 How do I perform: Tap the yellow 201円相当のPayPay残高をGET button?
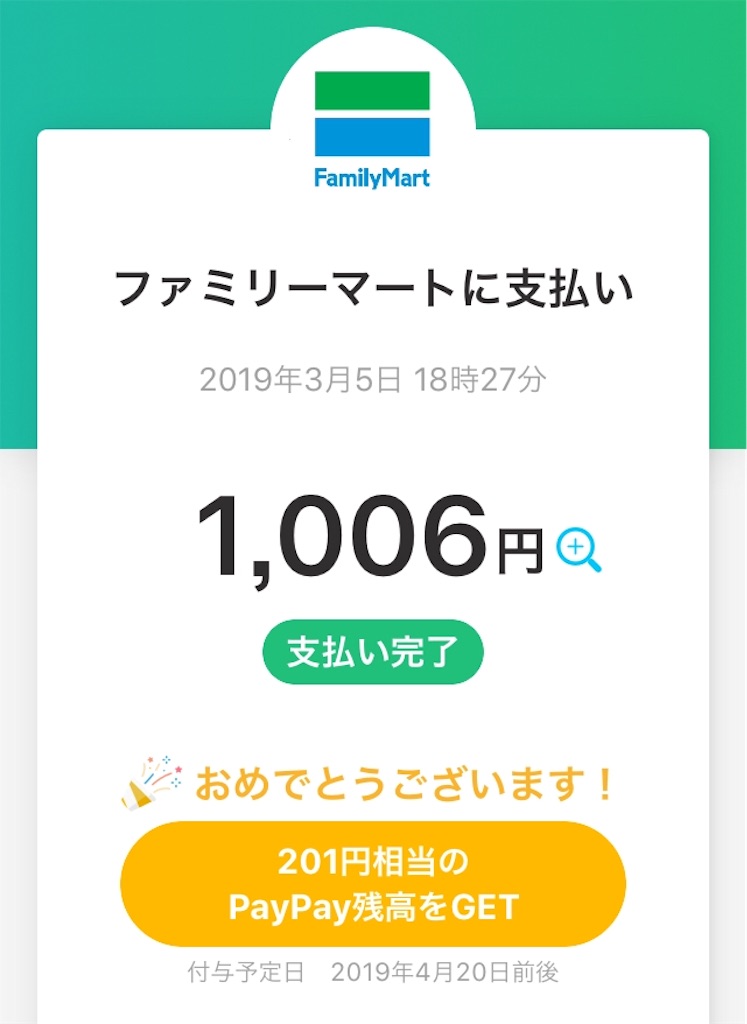pyautogui.click(x=373, y=884)
